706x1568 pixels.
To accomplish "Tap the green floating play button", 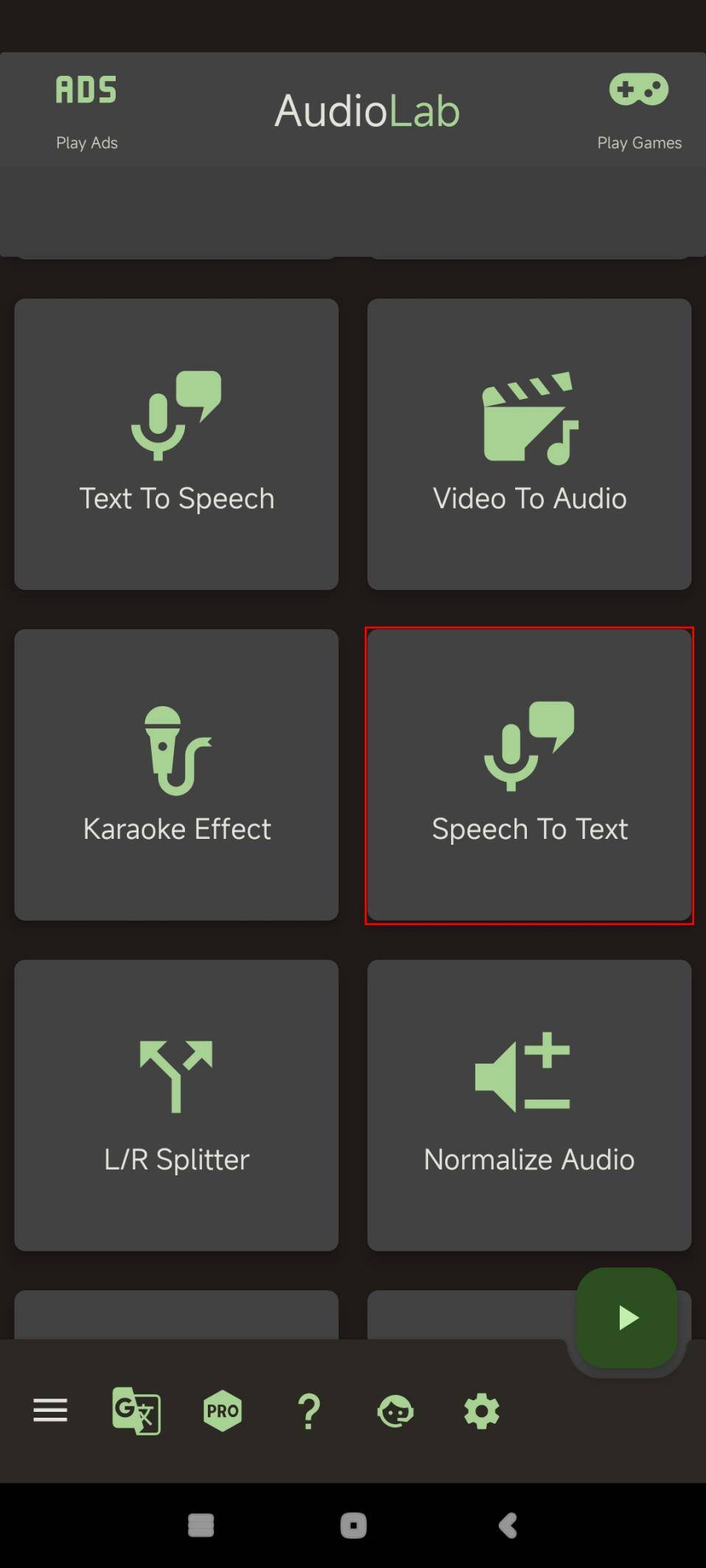I will [x=626, y=1318].
